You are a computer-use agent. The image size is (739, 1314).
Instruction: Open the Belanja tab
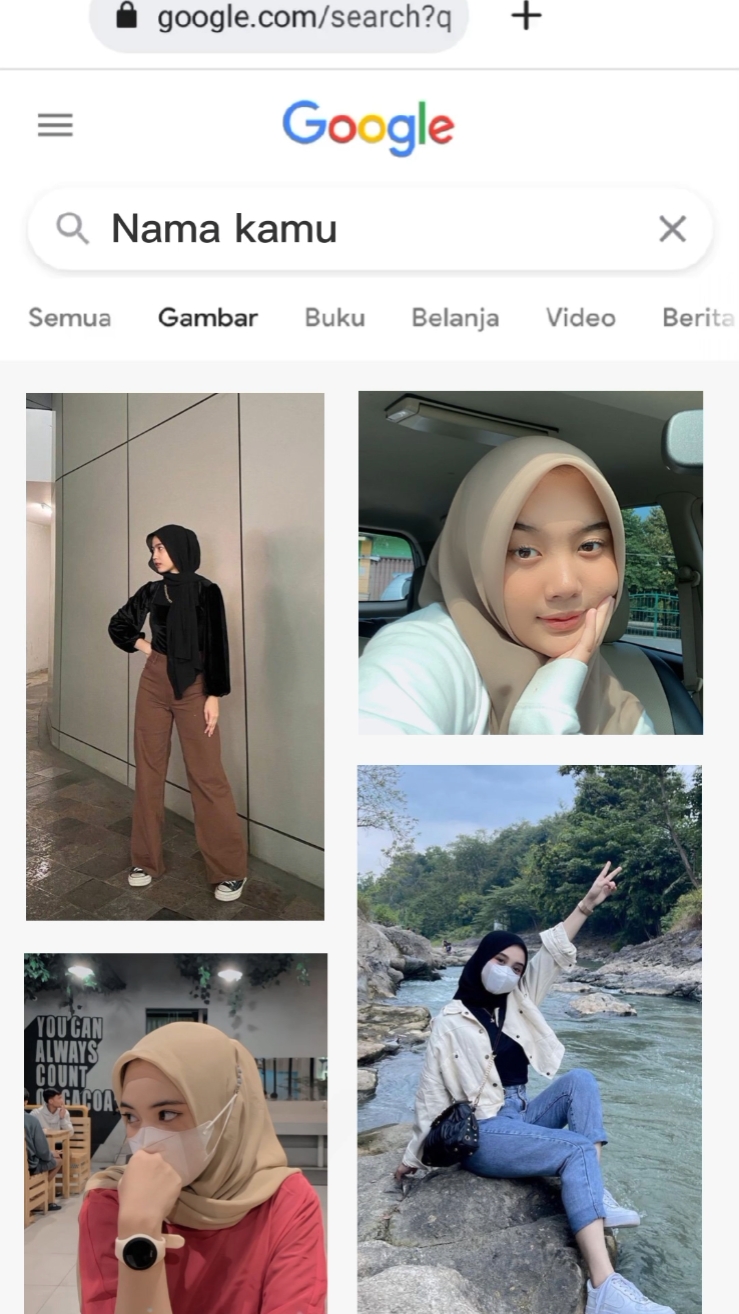[x=455, y=318]
